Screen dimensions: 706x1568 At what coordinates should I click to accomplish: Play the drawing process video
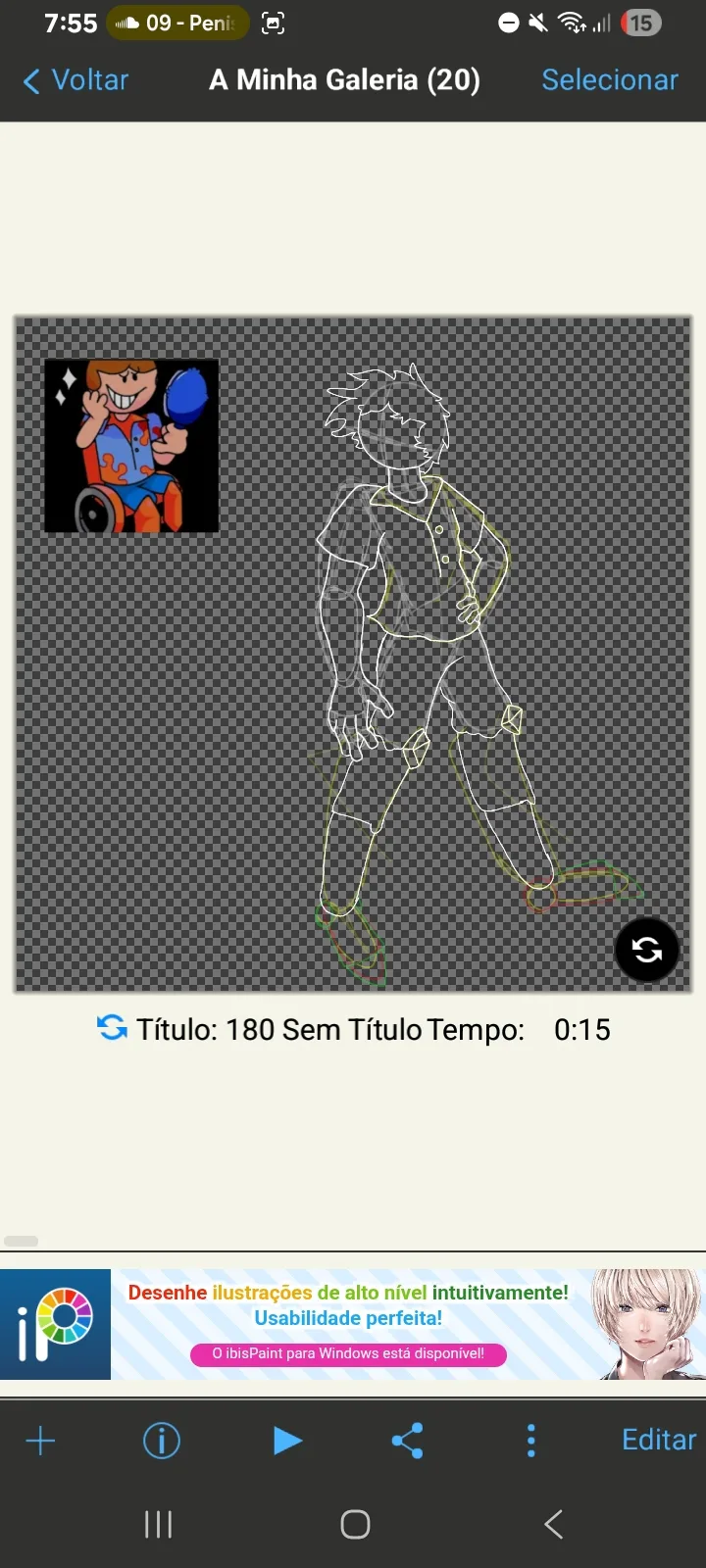pos(286,1441)
